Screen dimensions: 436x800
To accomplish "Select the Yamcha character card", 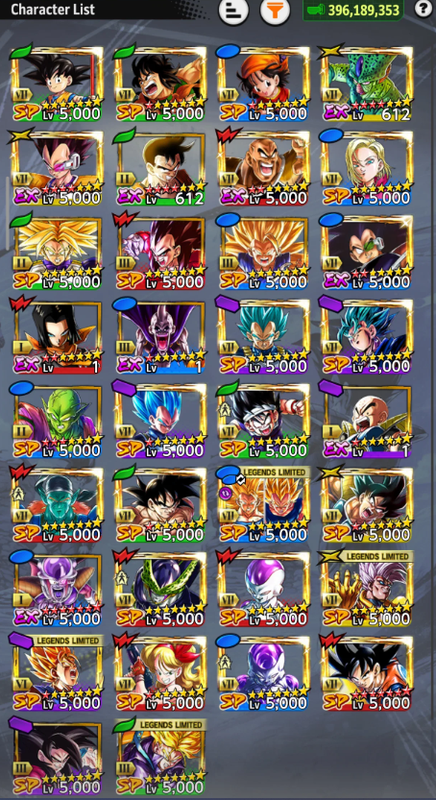I will pyautogui.click(x=160, y=84).
